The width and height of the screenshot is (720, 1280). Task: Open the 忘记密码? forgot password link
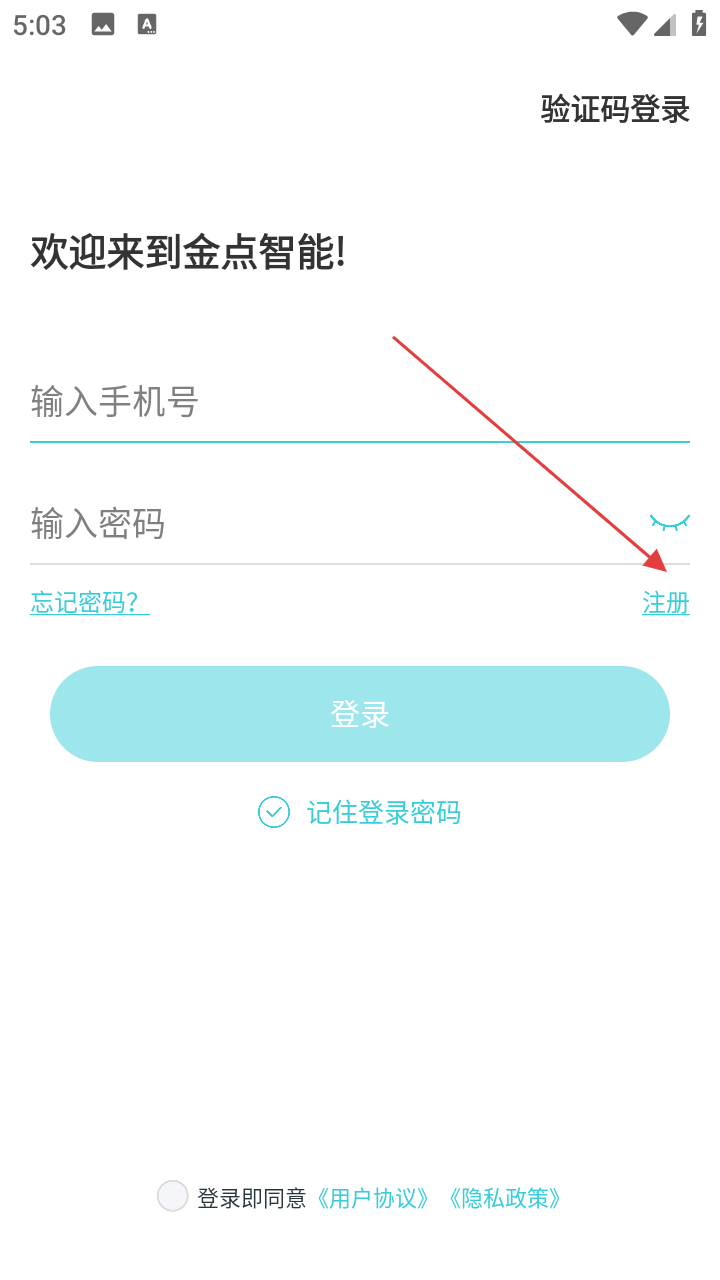(x=90, y=603)
